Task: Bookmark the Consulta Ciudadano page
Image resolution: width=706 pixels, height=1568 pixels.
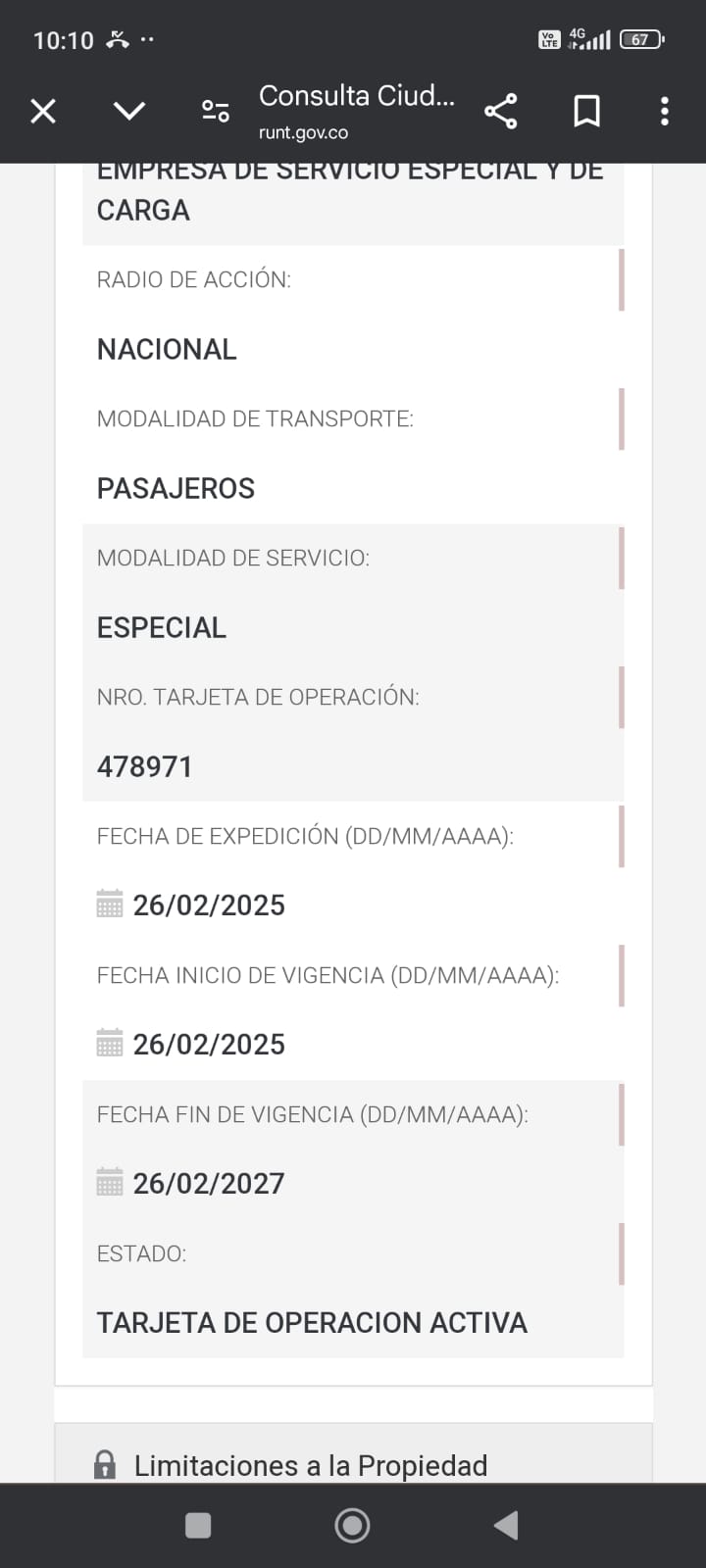Action: (x=586, y=111)
